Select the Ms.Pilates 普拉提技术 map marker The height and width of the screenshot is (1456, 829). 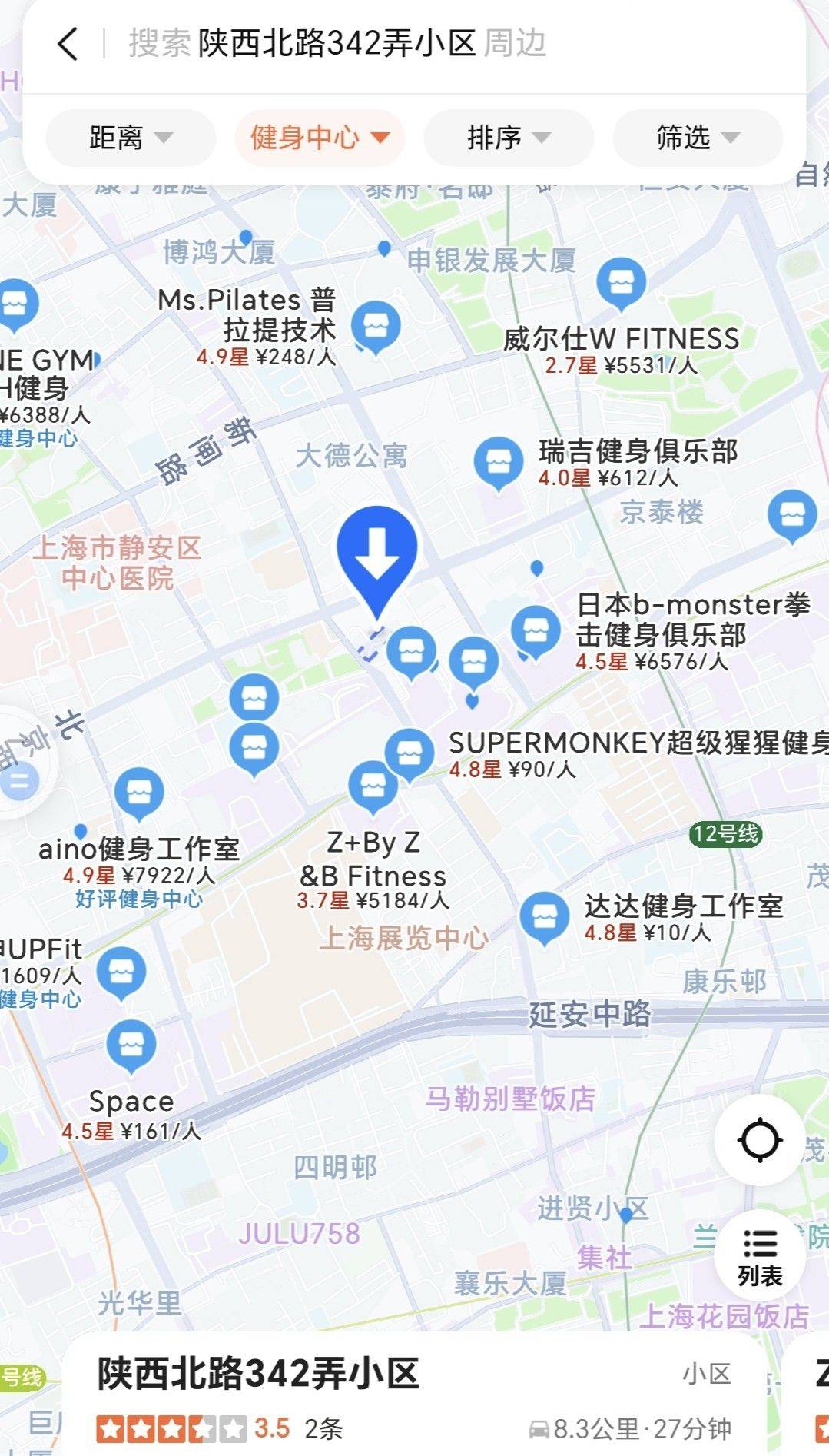pos(376,326)
